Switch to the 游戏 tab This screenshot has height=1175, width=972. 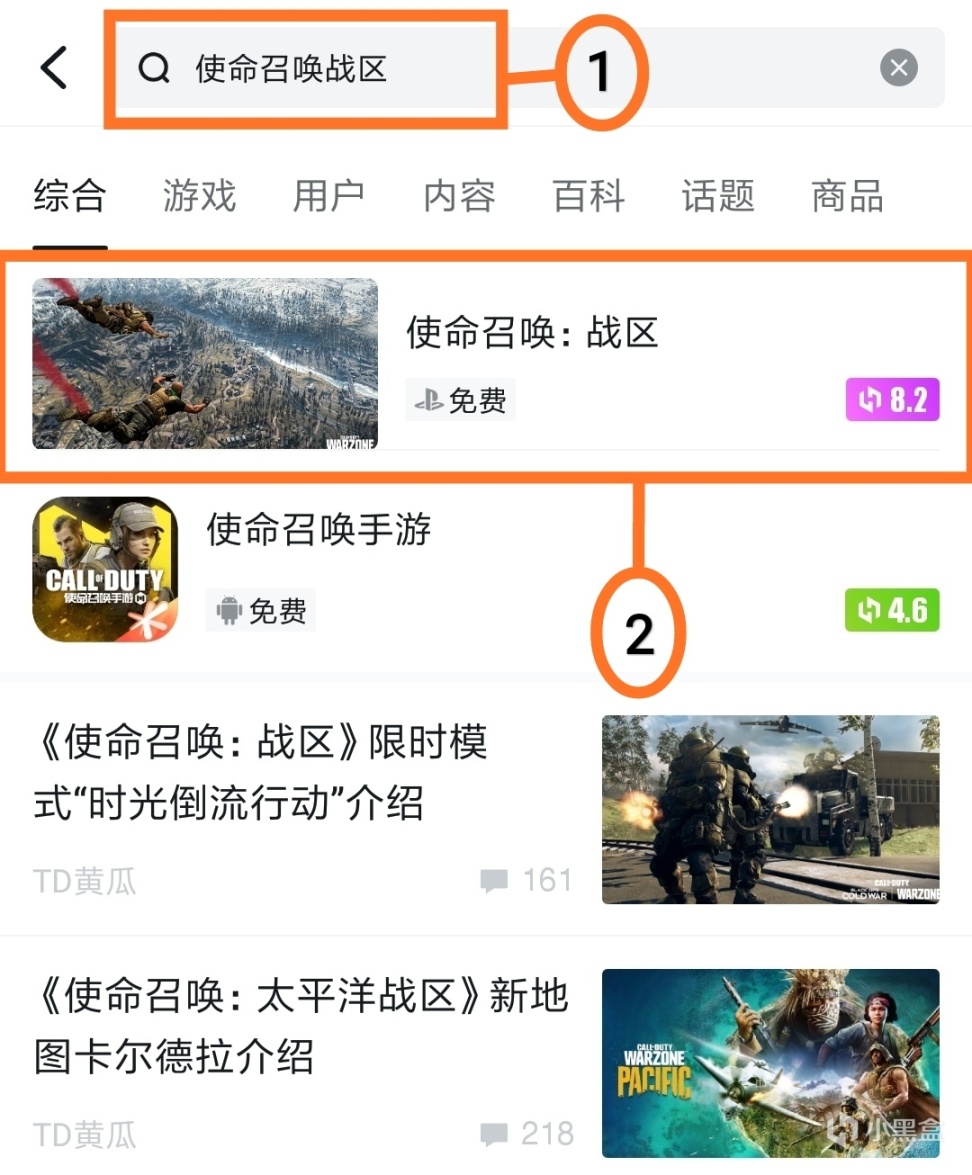199,196
